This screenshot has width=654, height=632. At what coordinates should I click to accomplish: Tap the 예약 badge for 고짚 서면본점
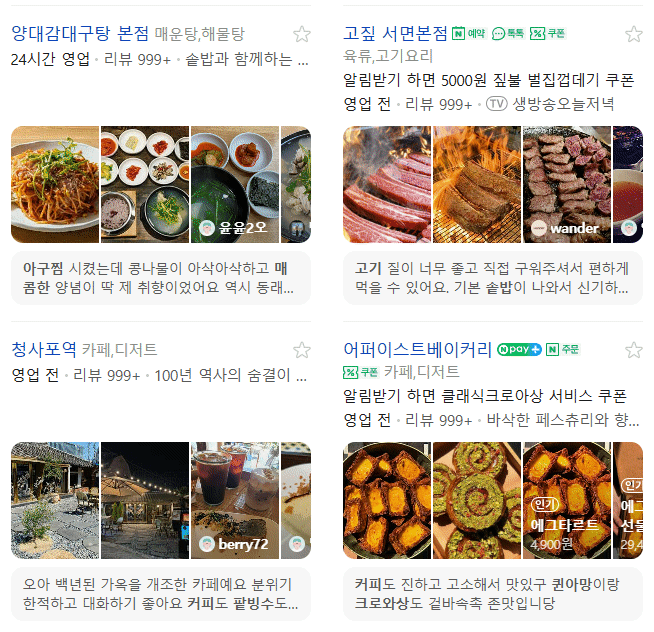[469, 34]
